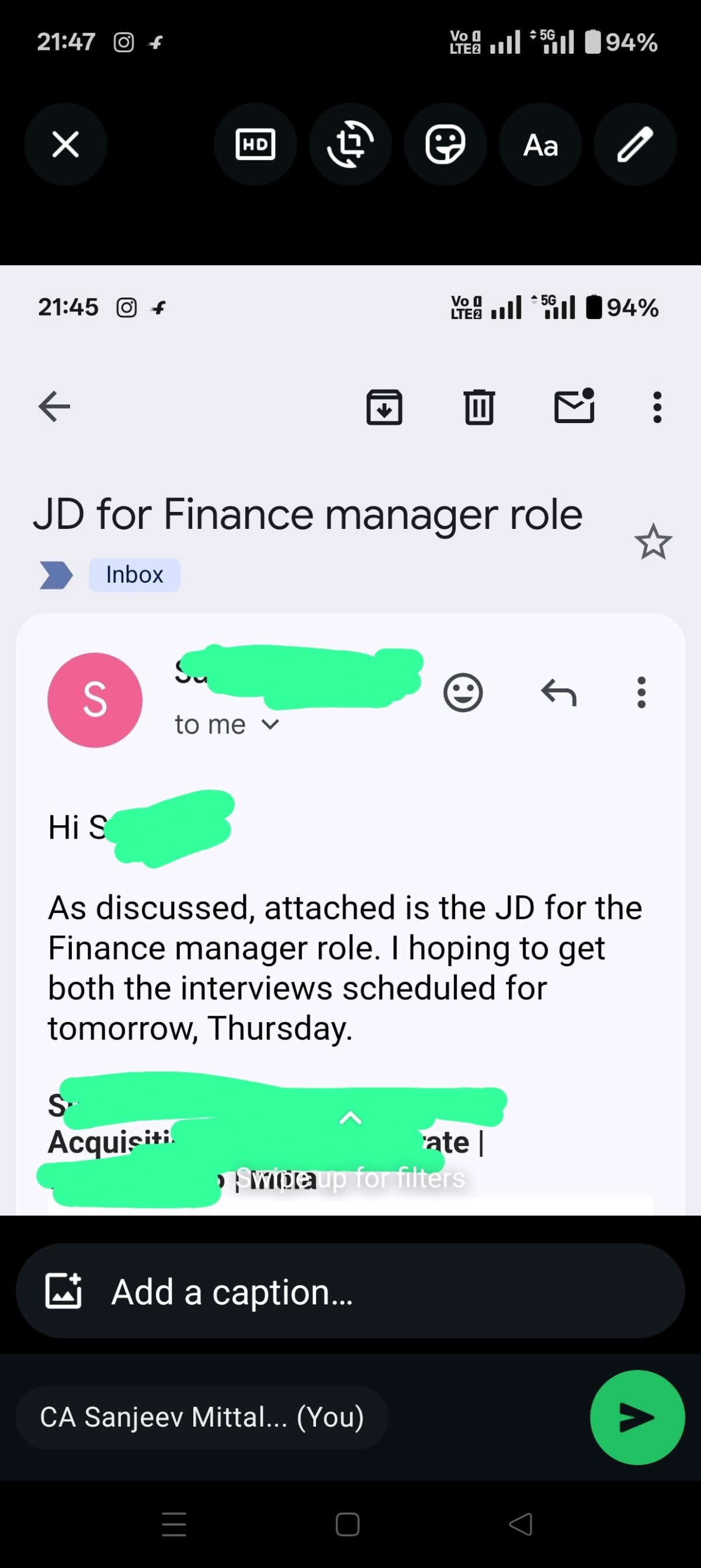This screenshot has width=701, height=1568.
Task: Toggle HD media quality
Action: coord(255,145)
